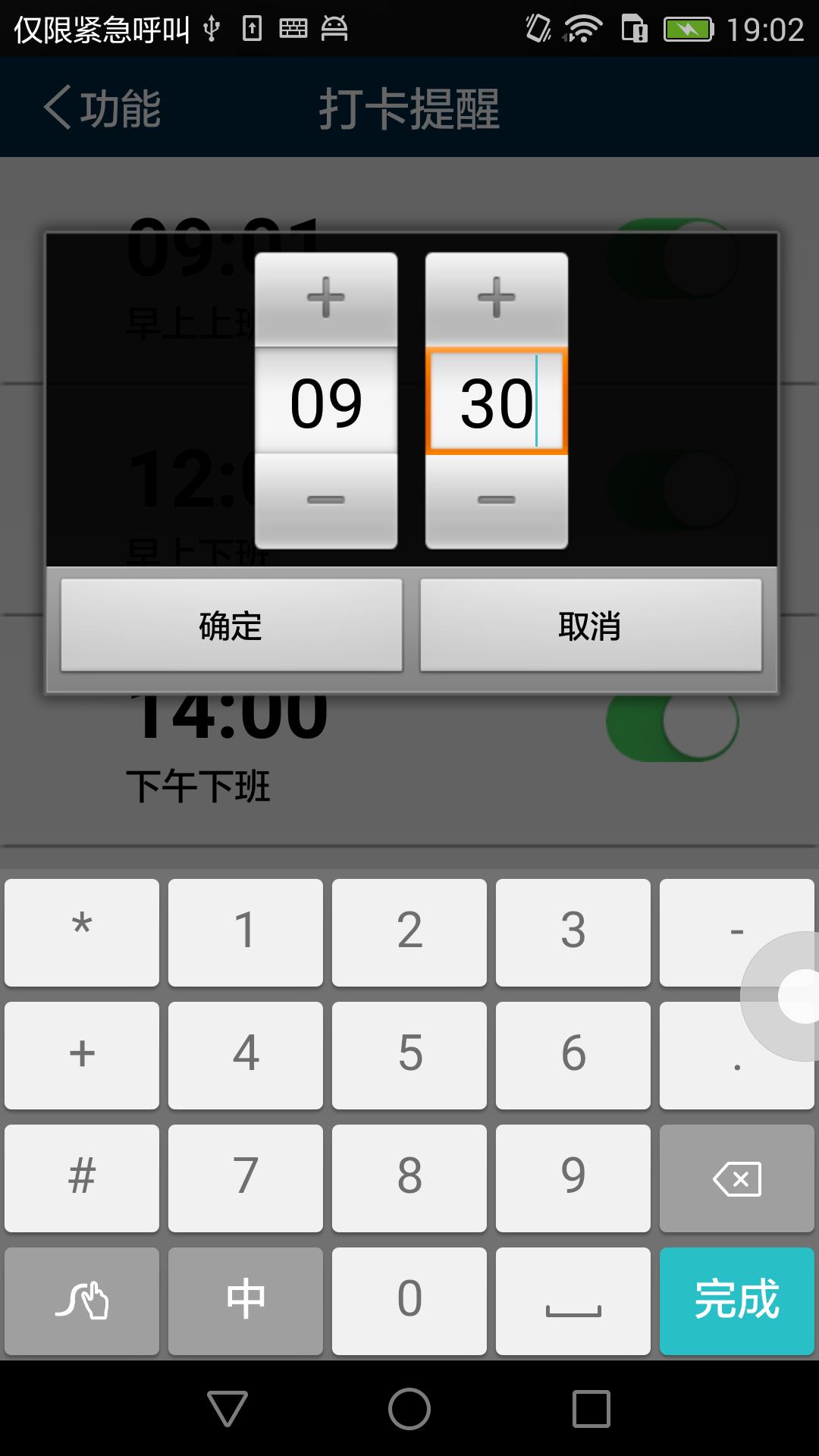Type digit 0 on the keypad

point(409,1301)
